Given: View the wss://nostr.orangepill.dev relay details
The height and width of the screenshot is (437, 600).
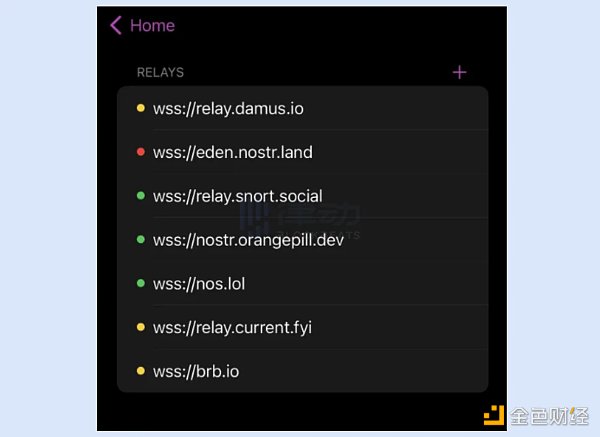Looking at the screenshot, I should (x=256, y=240).
